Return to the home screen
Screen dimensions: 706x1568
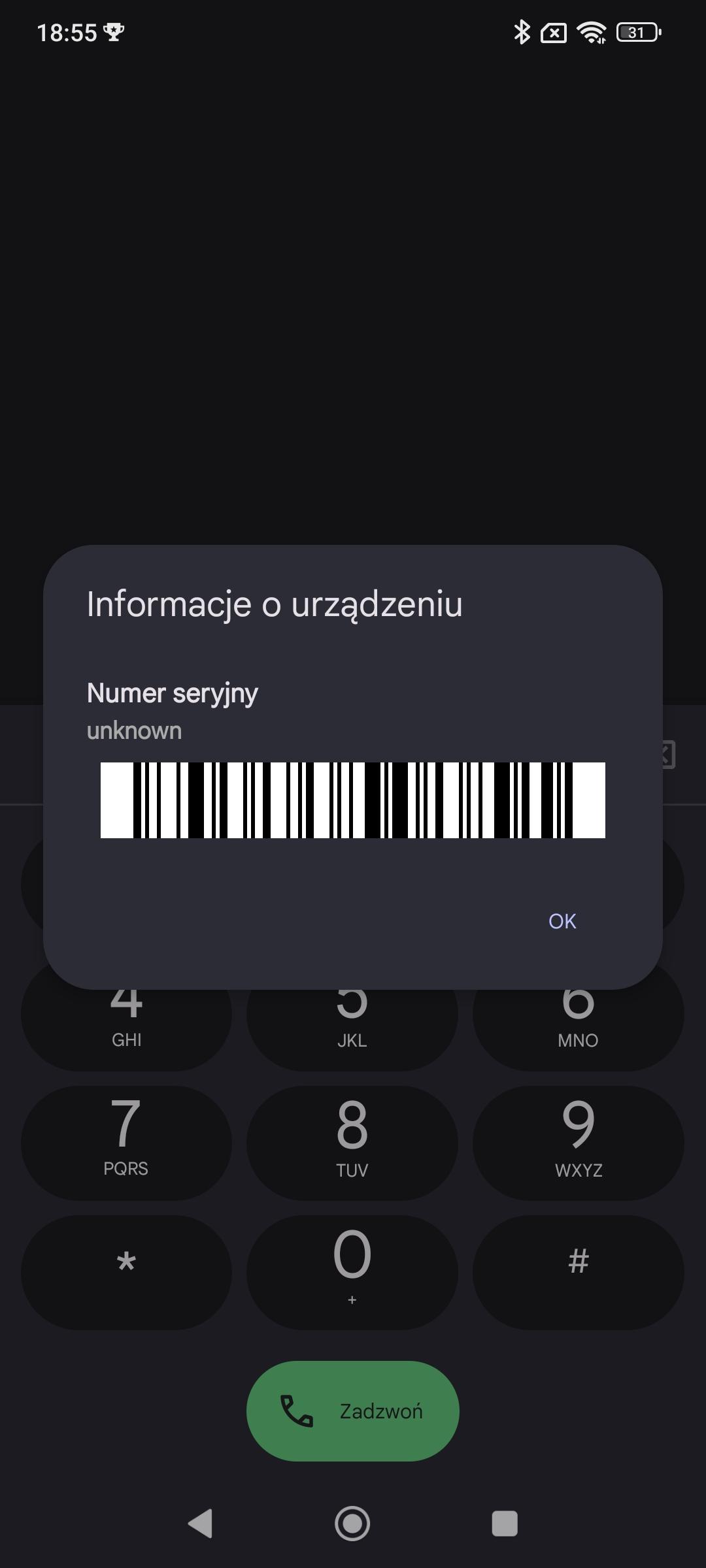pyautogui.click(x=352, y=1523)
